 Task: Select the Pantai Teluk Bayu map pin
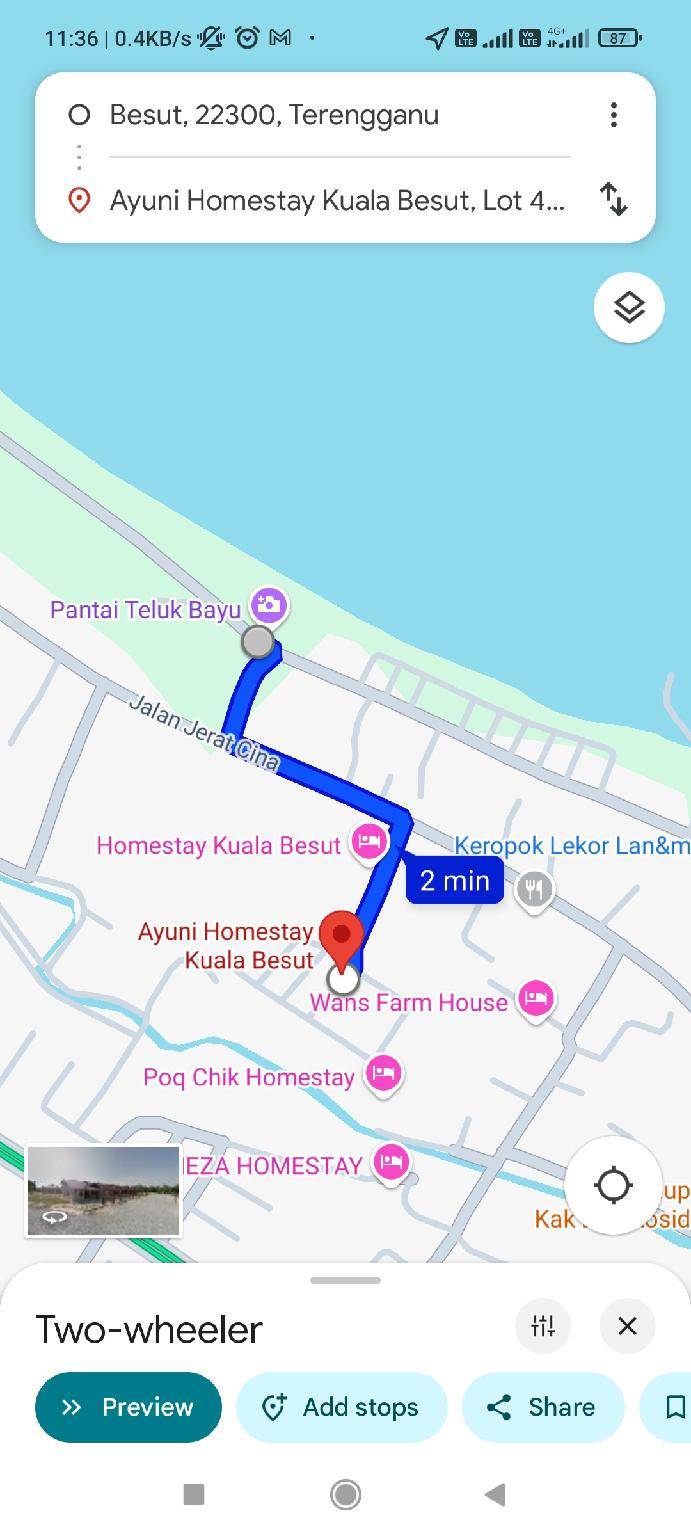click(x=268, y=605)
